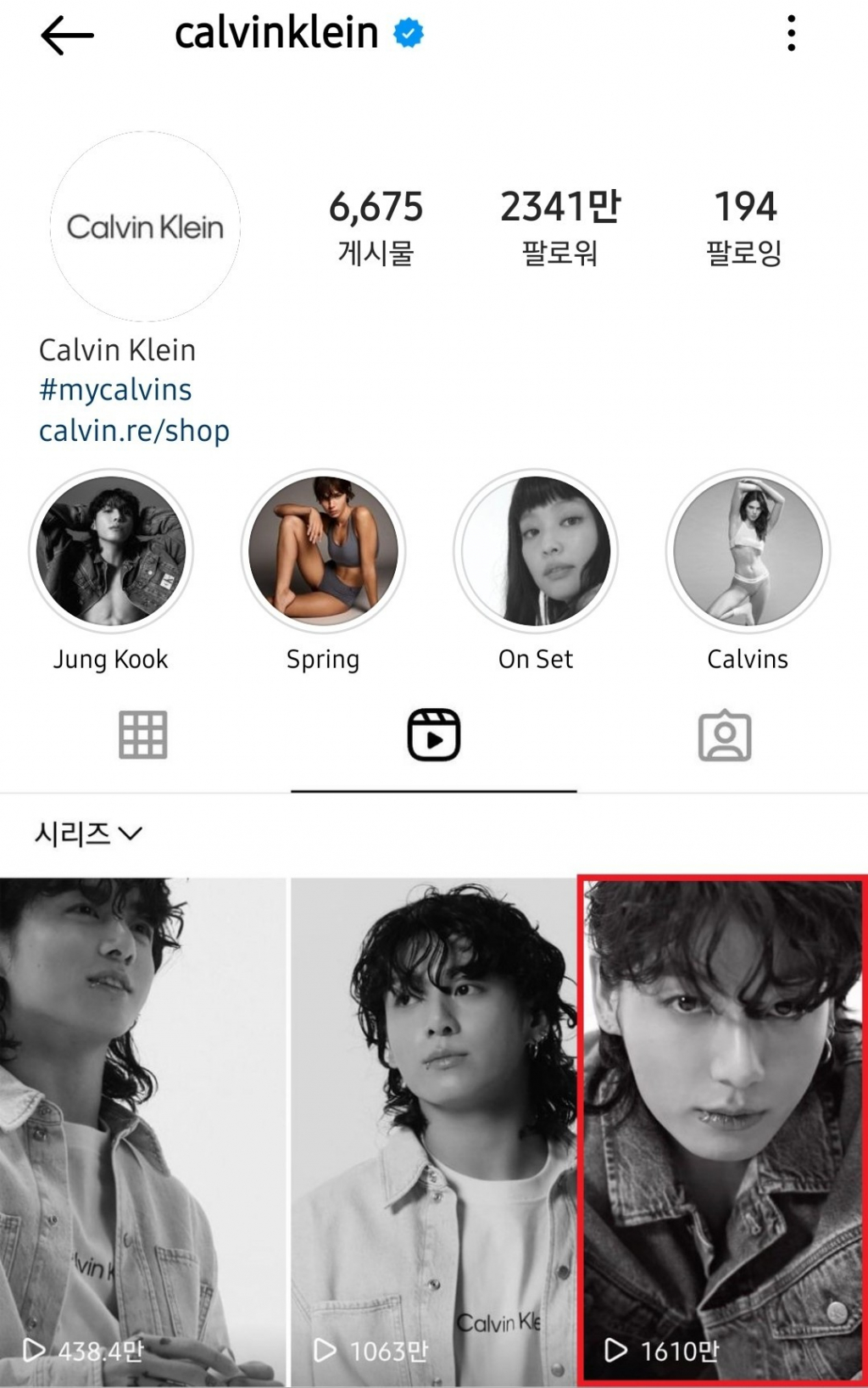Screen dimensions: 868x1388
Task: View the 2341만 followers list
Action: (559, 227)
